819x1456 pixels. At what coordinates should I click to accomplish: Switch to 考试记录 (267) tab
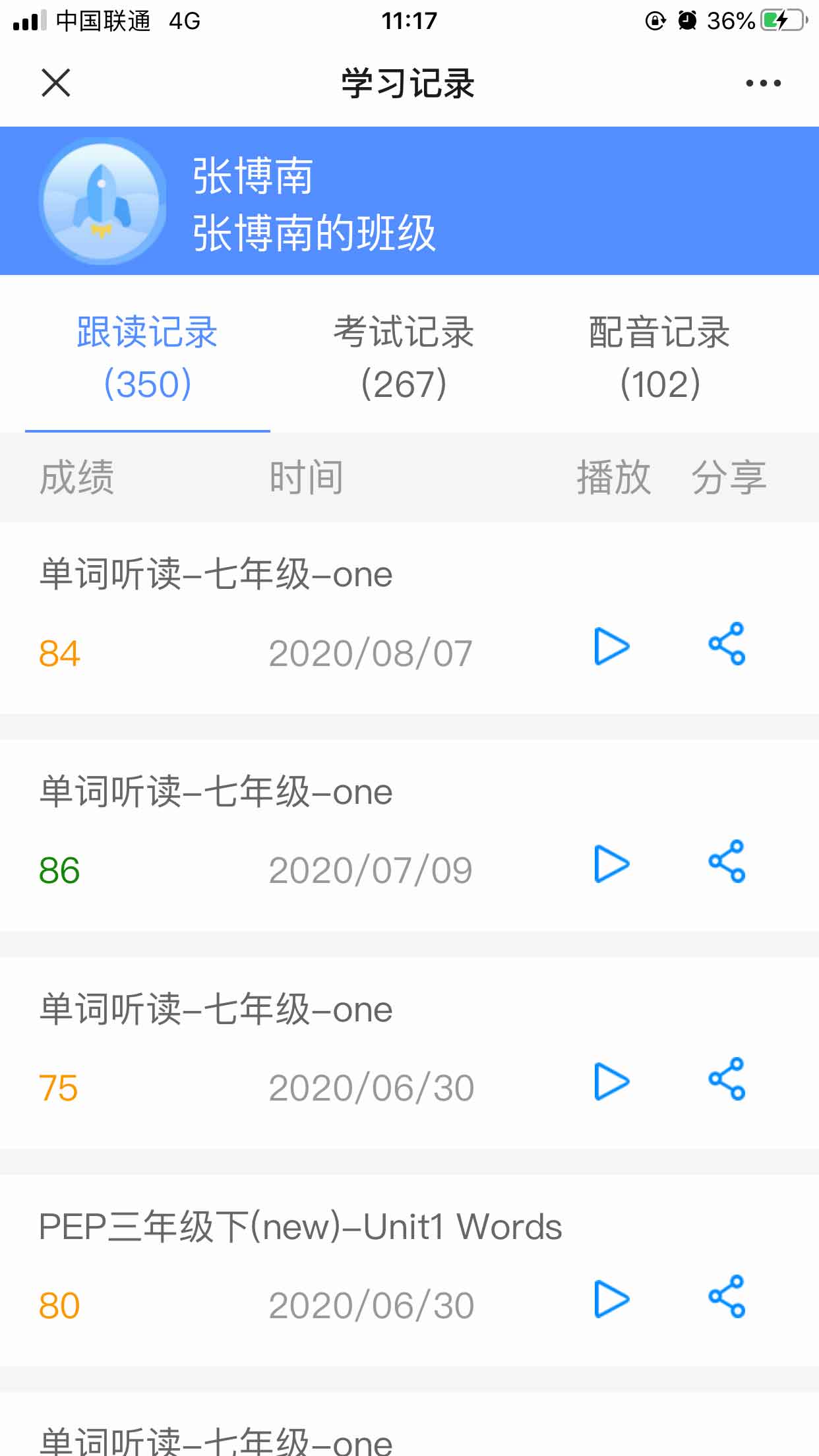pyautogui.click(x=404, y=357)
